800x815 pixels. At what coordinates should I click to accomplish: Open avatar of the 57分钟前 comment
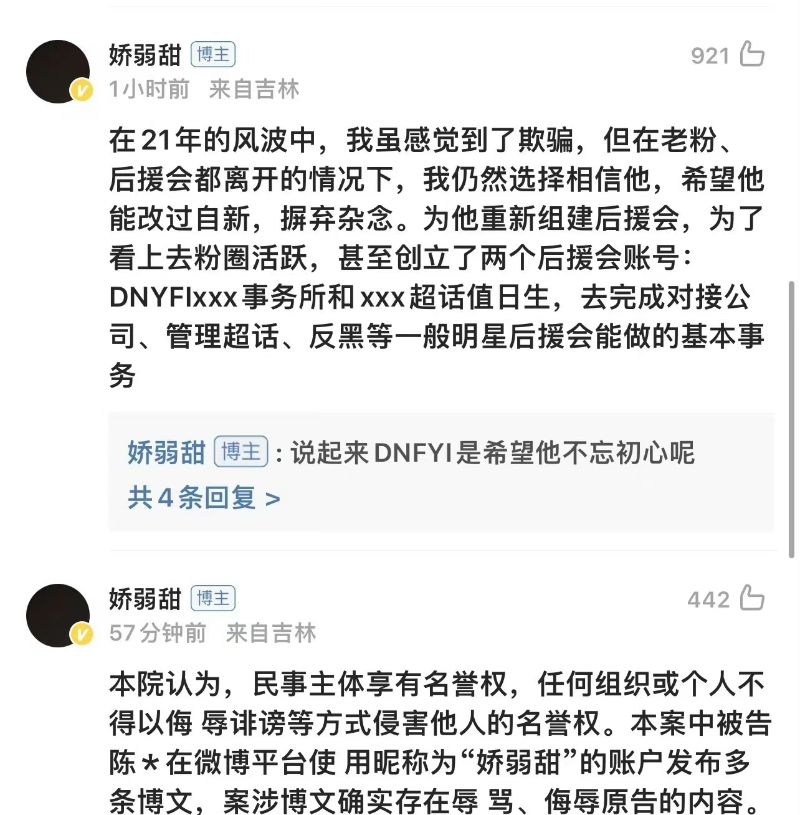(x=57, y=615)
